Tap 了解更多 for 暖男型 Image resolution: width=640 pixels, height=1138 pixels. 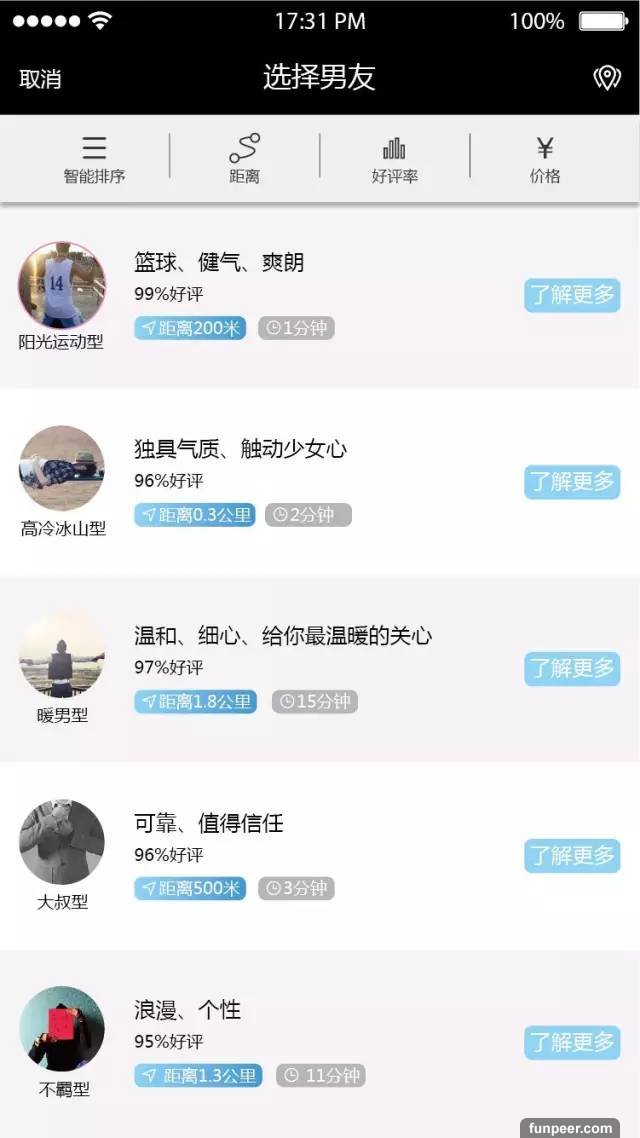pos(572,668)
